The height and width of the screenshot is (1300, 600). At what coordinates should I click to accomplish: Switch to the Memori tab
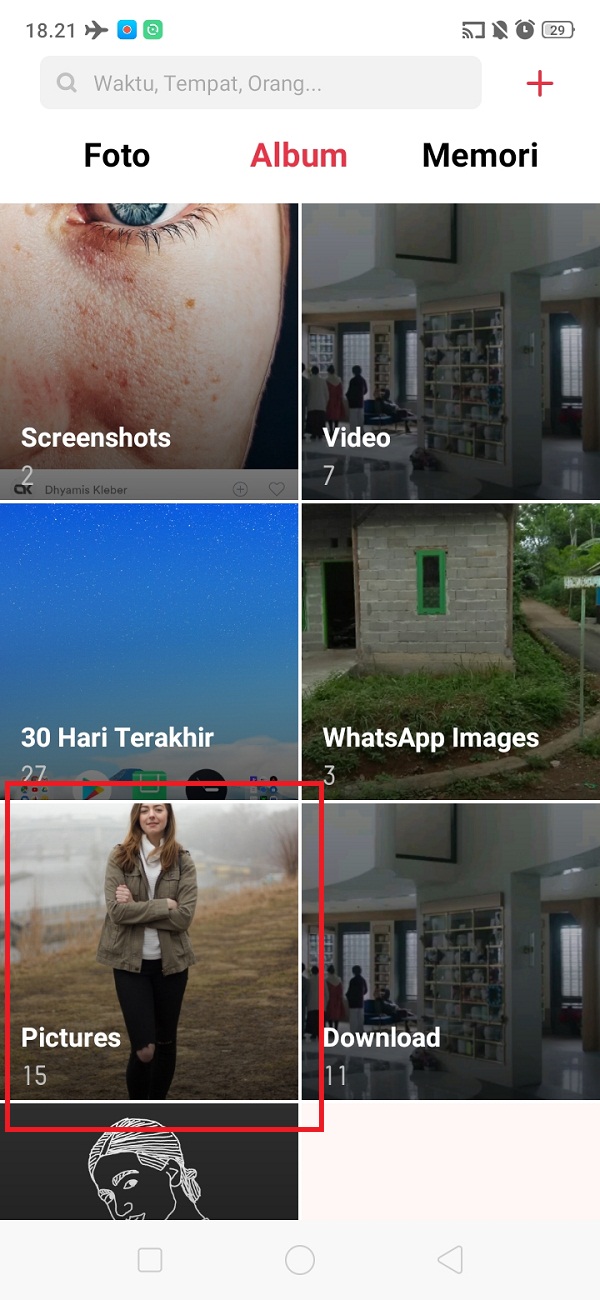pos(480,156)
